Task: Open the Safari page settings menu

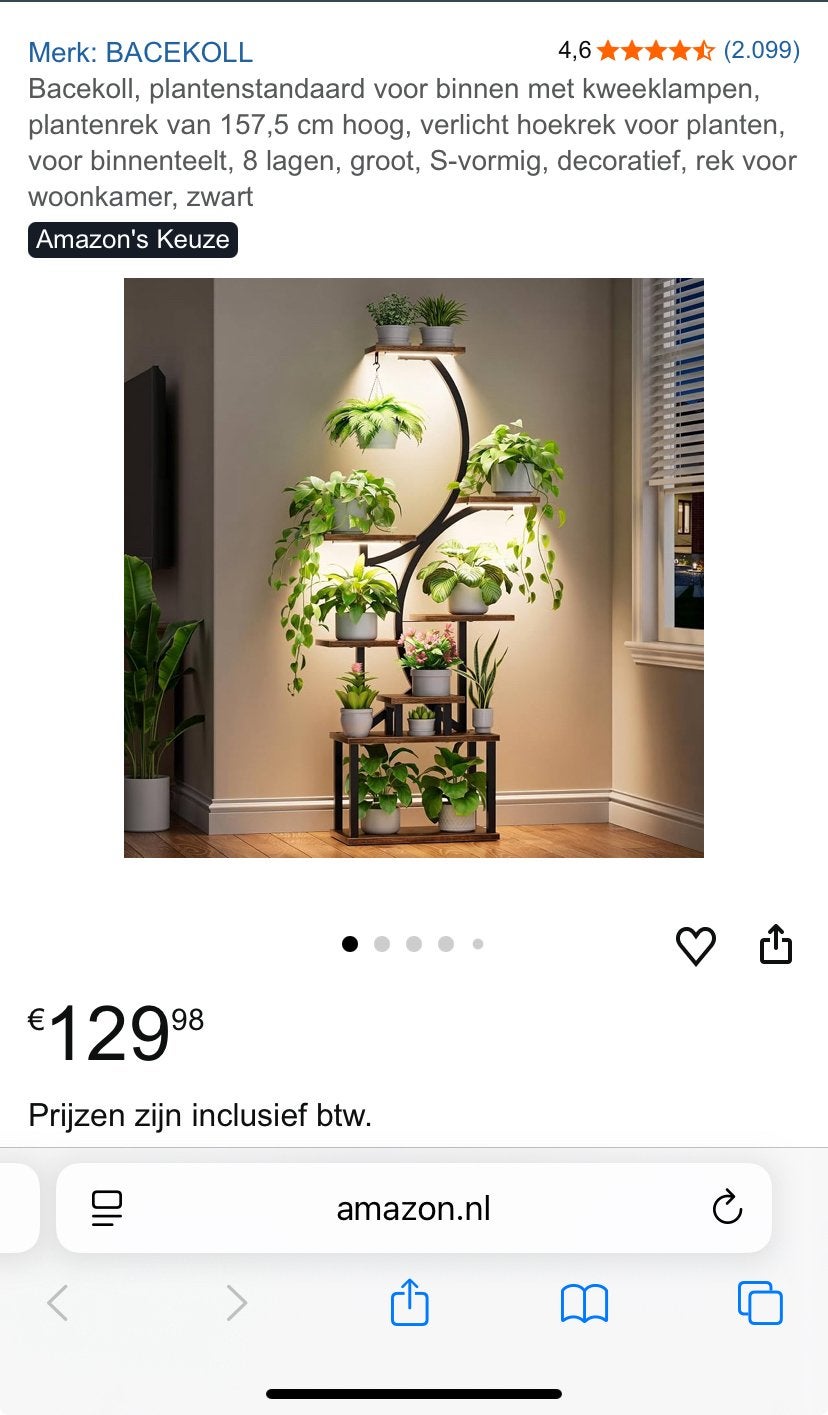Action: click(106, 1208)
